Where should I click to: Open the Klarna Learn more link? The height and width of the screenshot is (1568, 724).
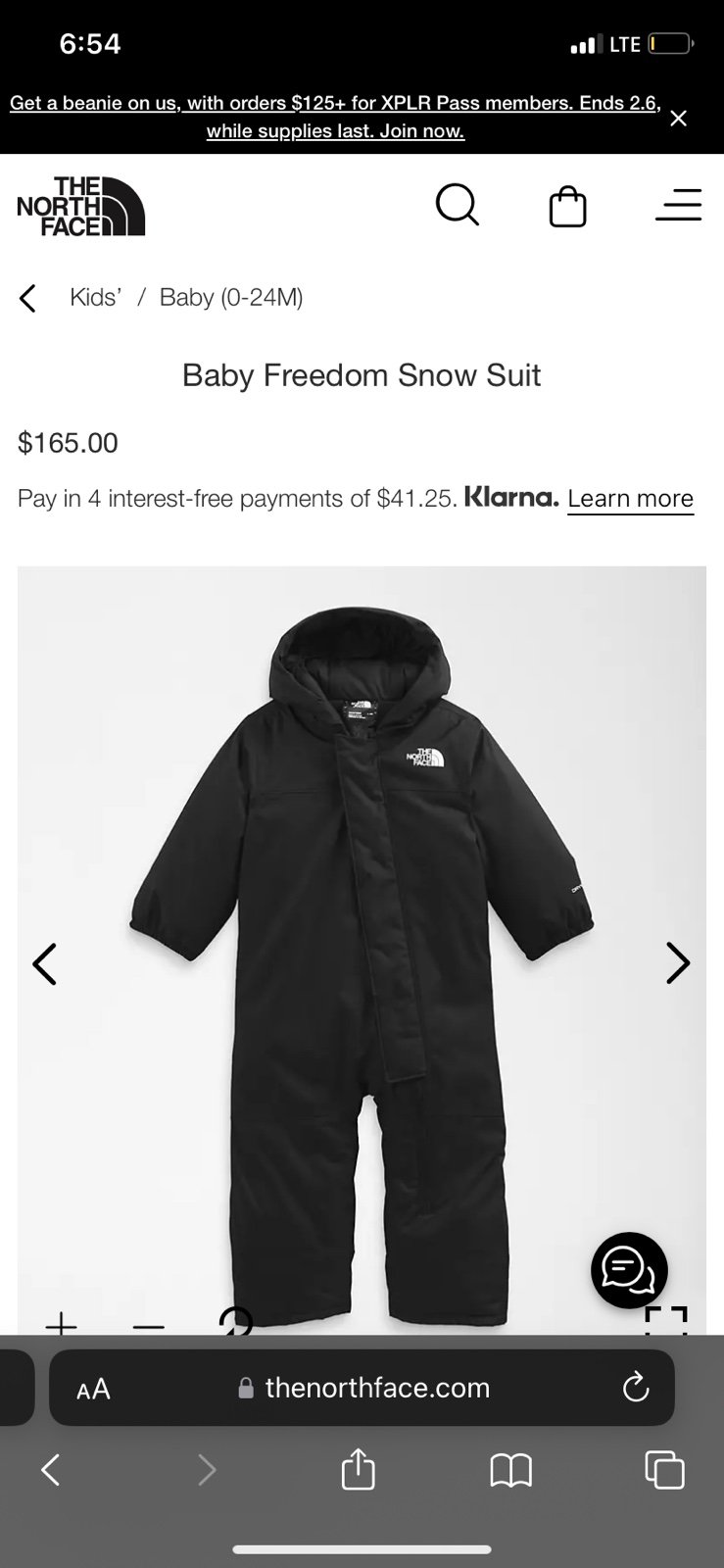[630, 499]
